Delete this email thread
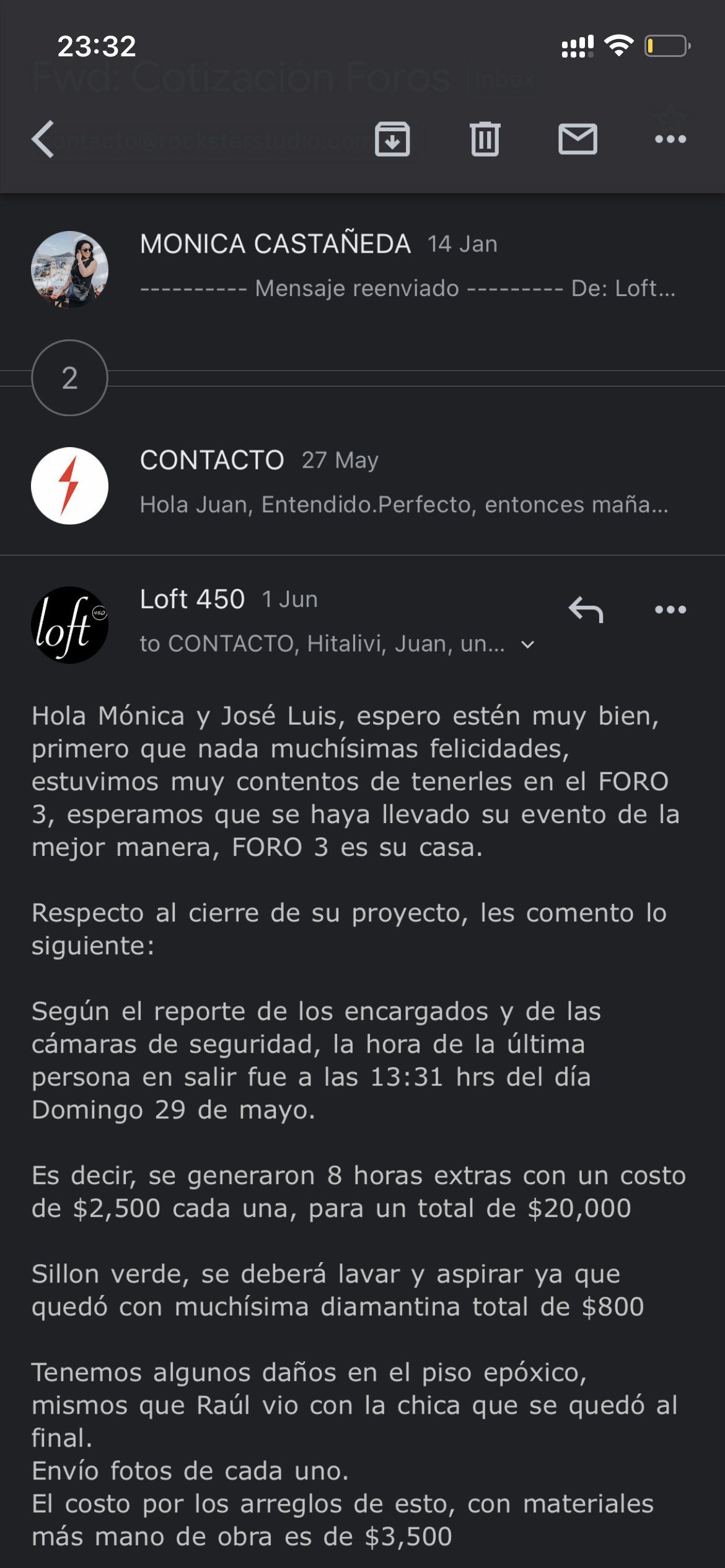 tap(485, 139)
